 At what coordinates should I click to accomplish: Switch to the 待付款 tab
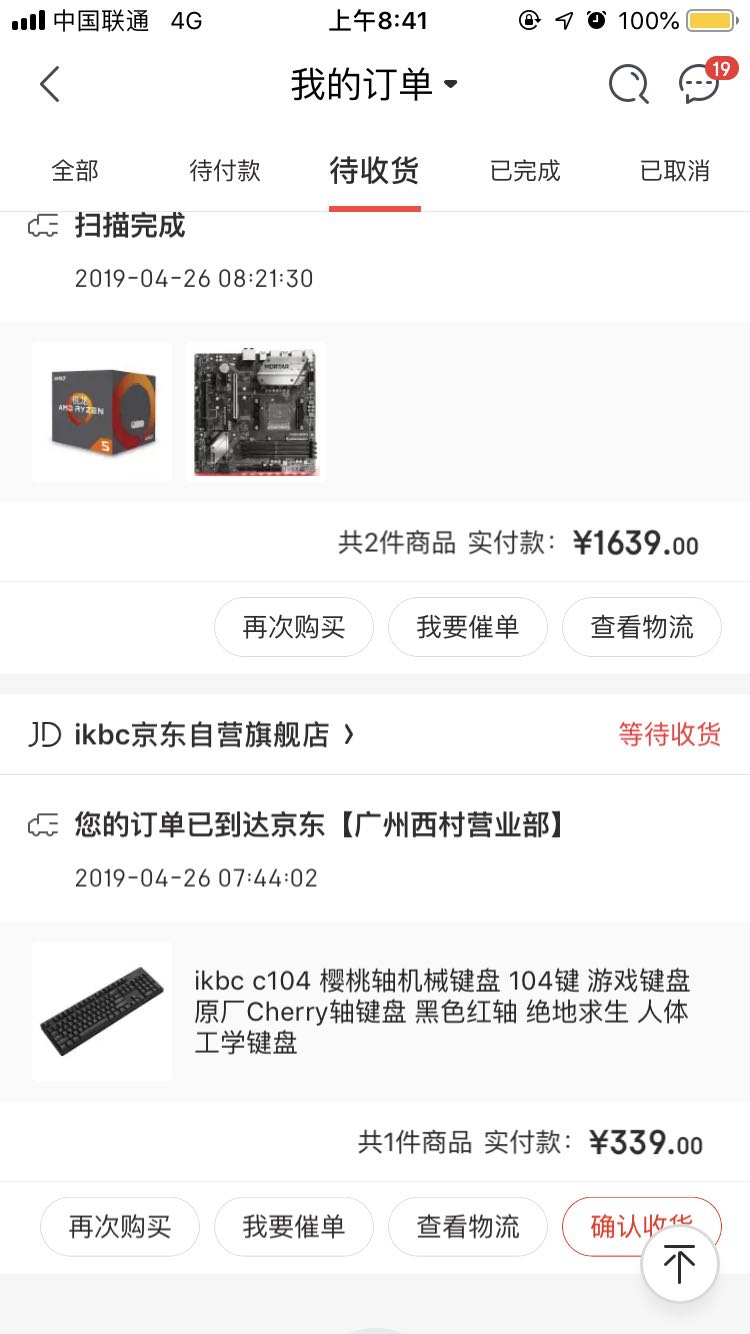pyautogui.click(x=225, y=171)
